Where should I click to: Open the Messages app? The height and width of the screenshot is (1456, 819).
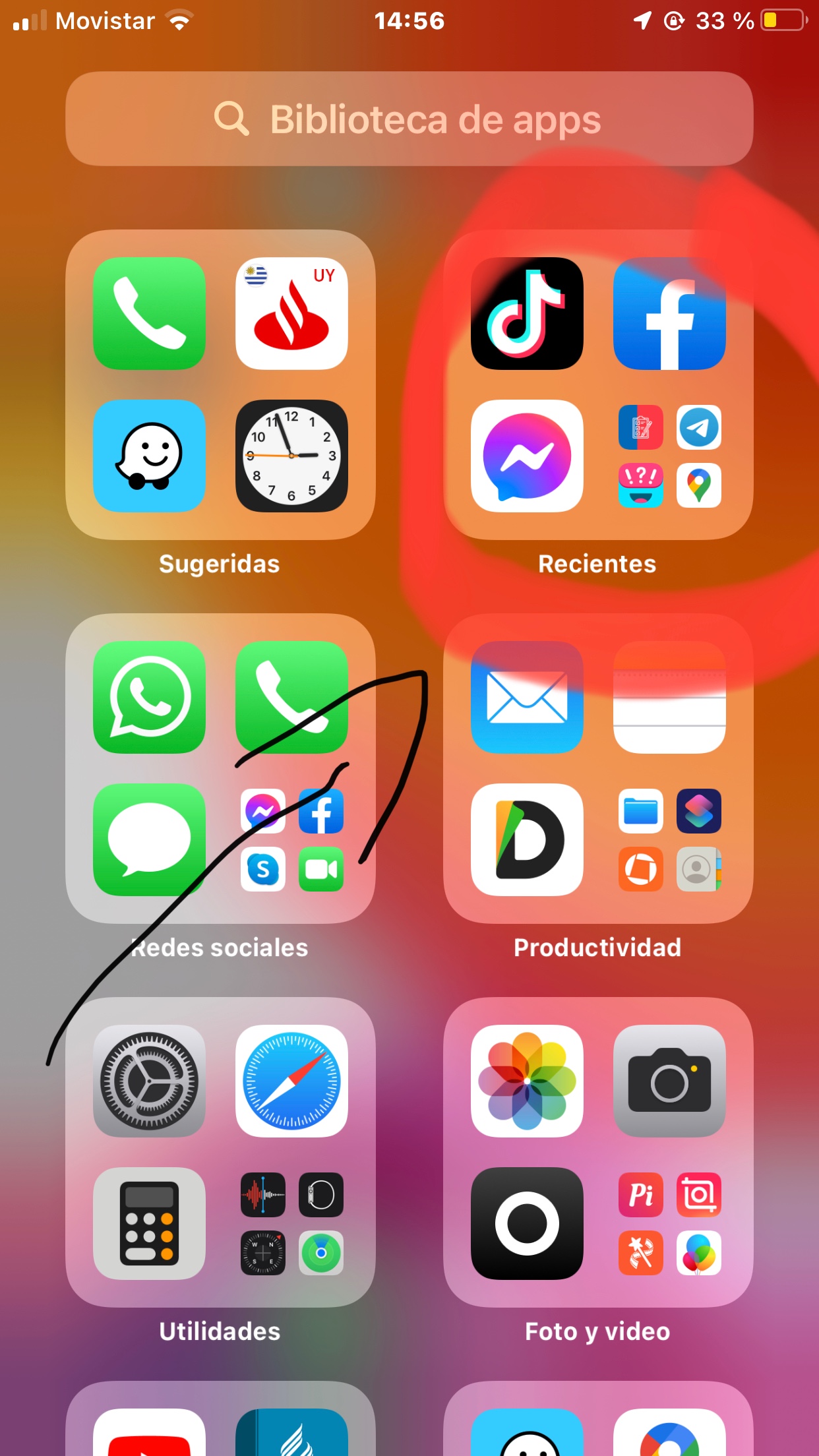[149, 839]
